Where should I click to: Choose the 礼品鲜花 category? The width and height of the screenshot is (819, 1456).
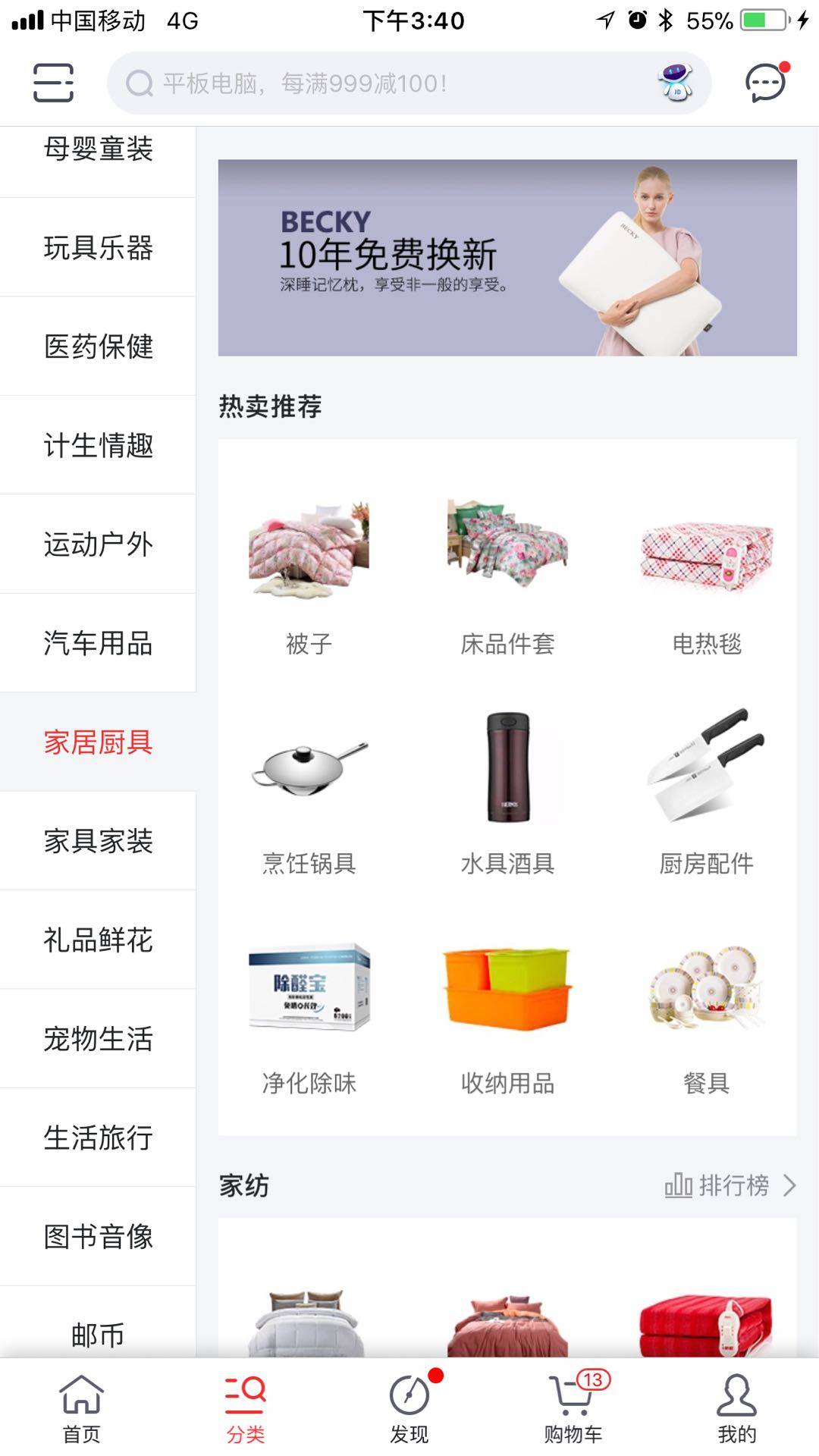98,940
